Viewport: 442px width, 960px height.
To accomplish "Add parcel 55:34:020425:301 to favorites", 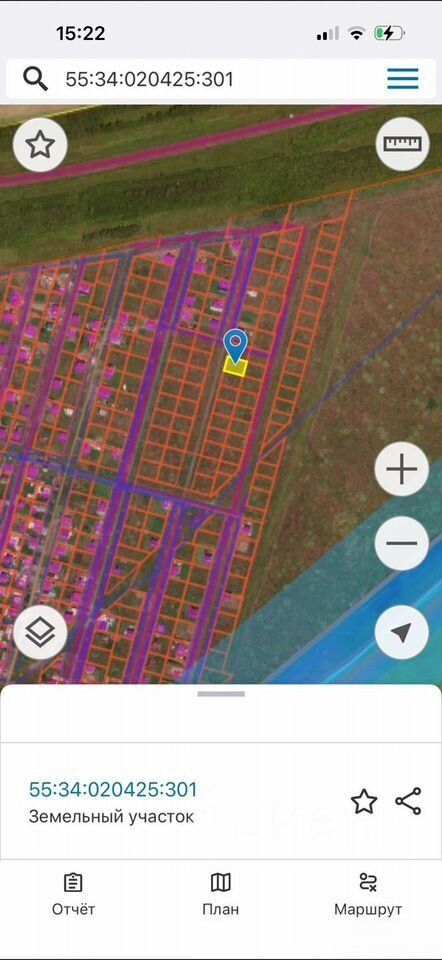I will (x=364, y=801).
